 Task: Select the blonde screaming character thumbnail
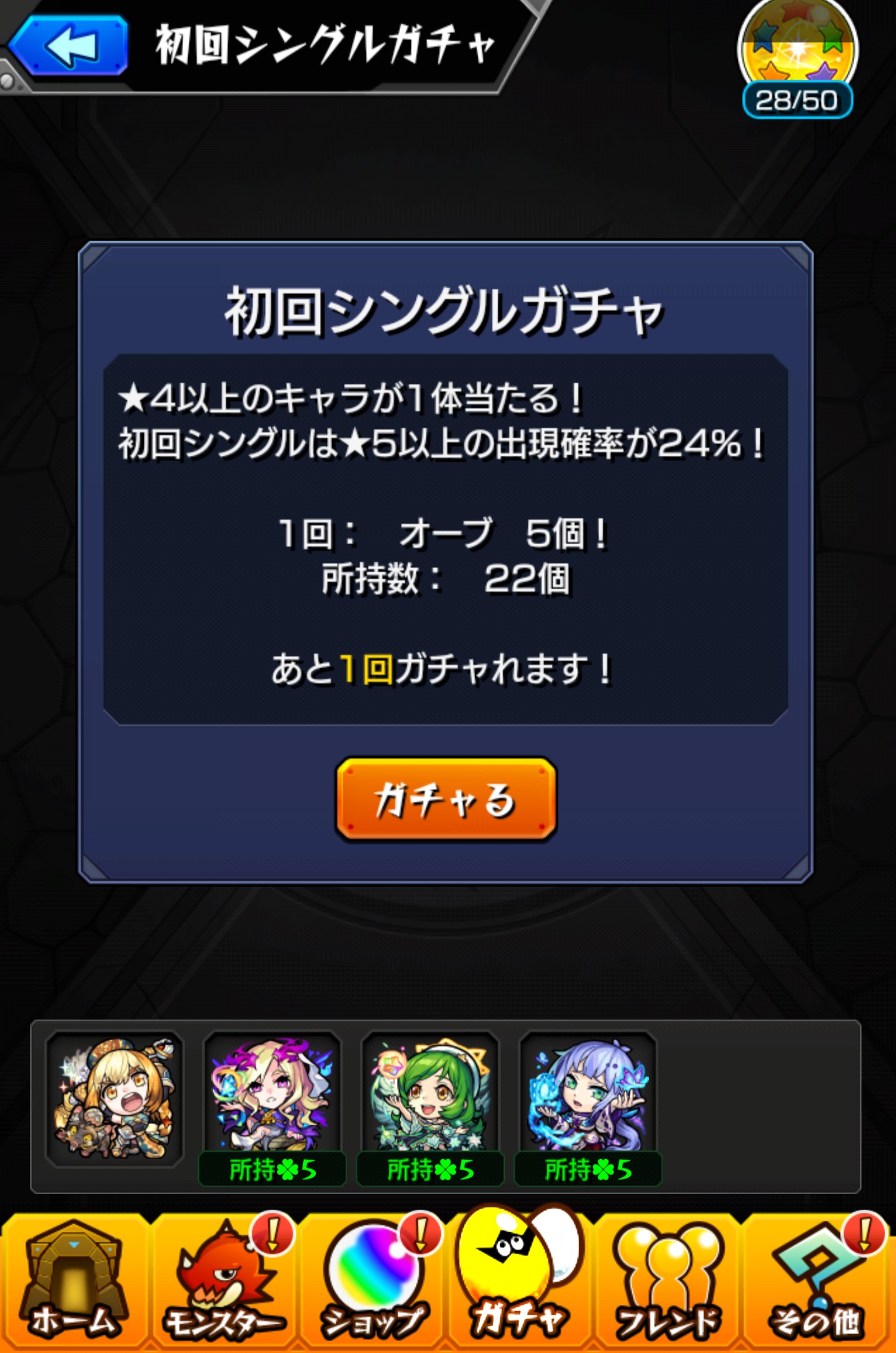tap(114, 1098)
